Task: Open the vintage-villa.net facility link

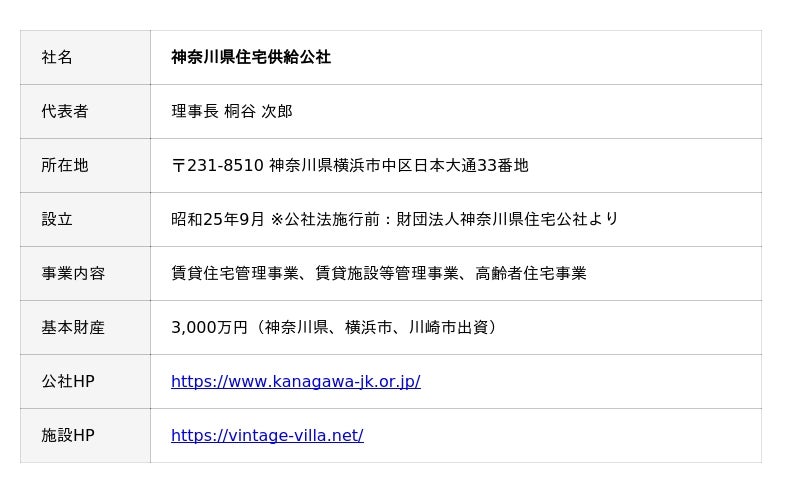Action: point(267,436)
